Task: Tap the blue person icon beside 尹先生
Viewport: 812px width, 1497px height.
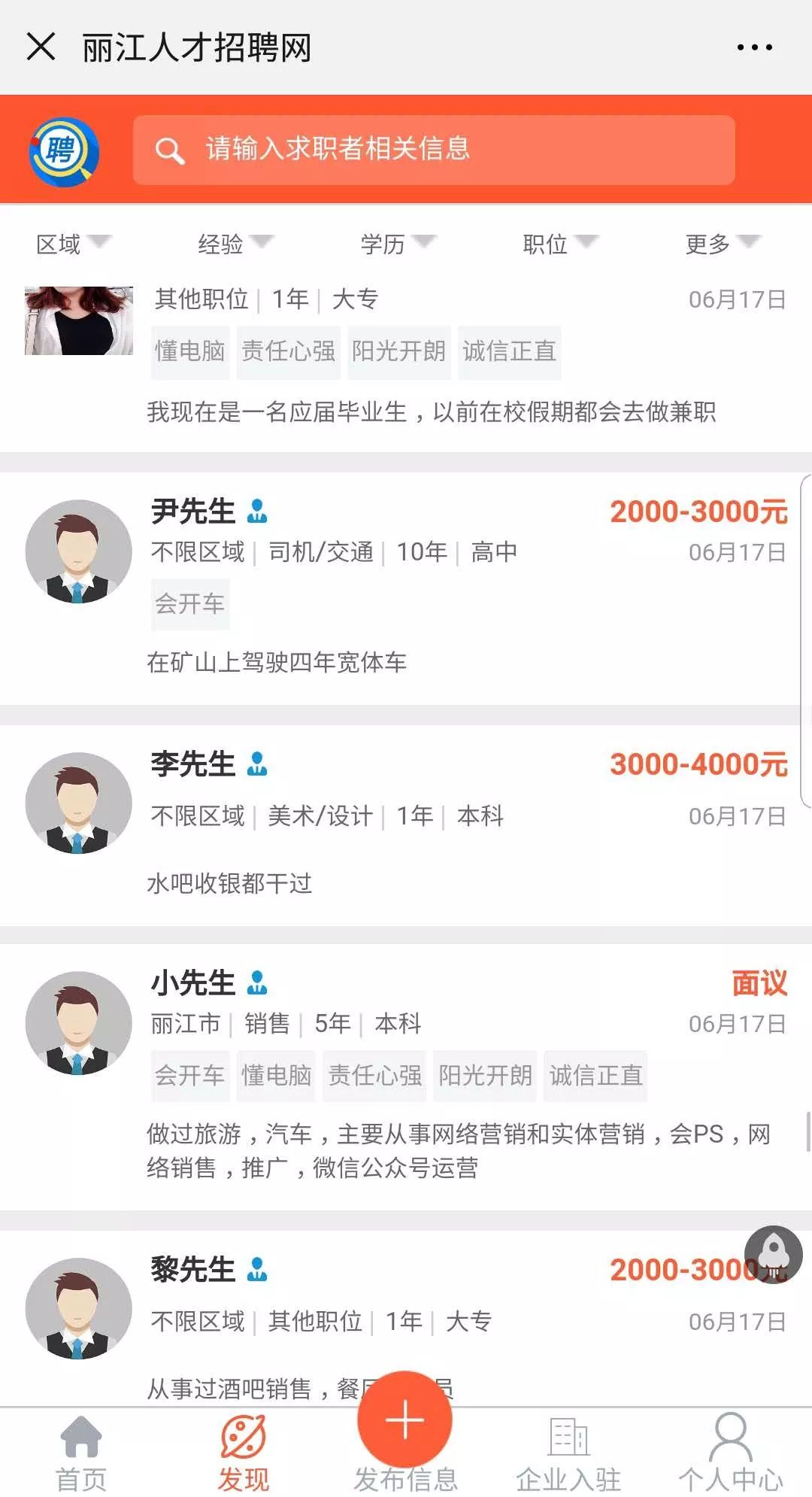Action: point(258,511)
